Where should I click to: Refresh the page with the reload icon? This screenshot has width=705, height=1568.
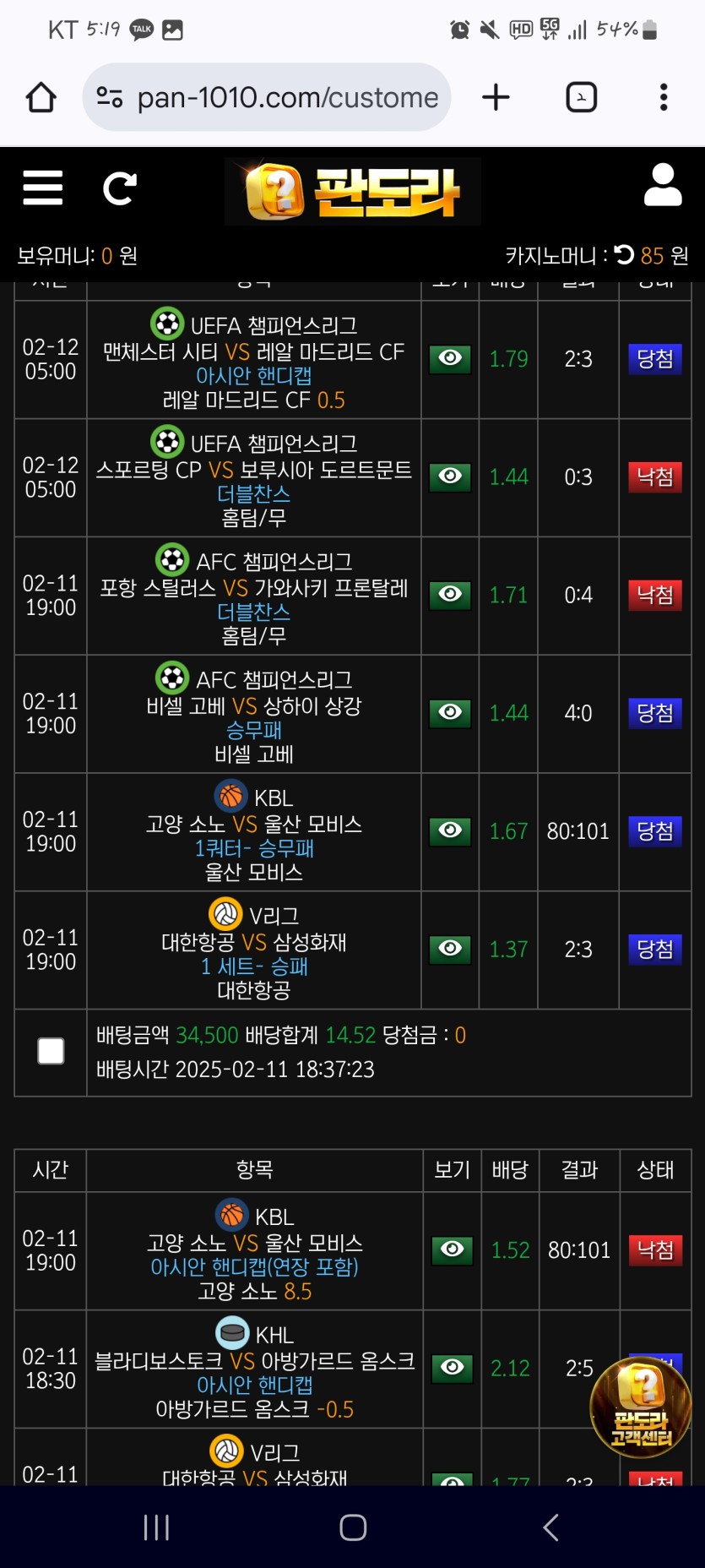119,188
